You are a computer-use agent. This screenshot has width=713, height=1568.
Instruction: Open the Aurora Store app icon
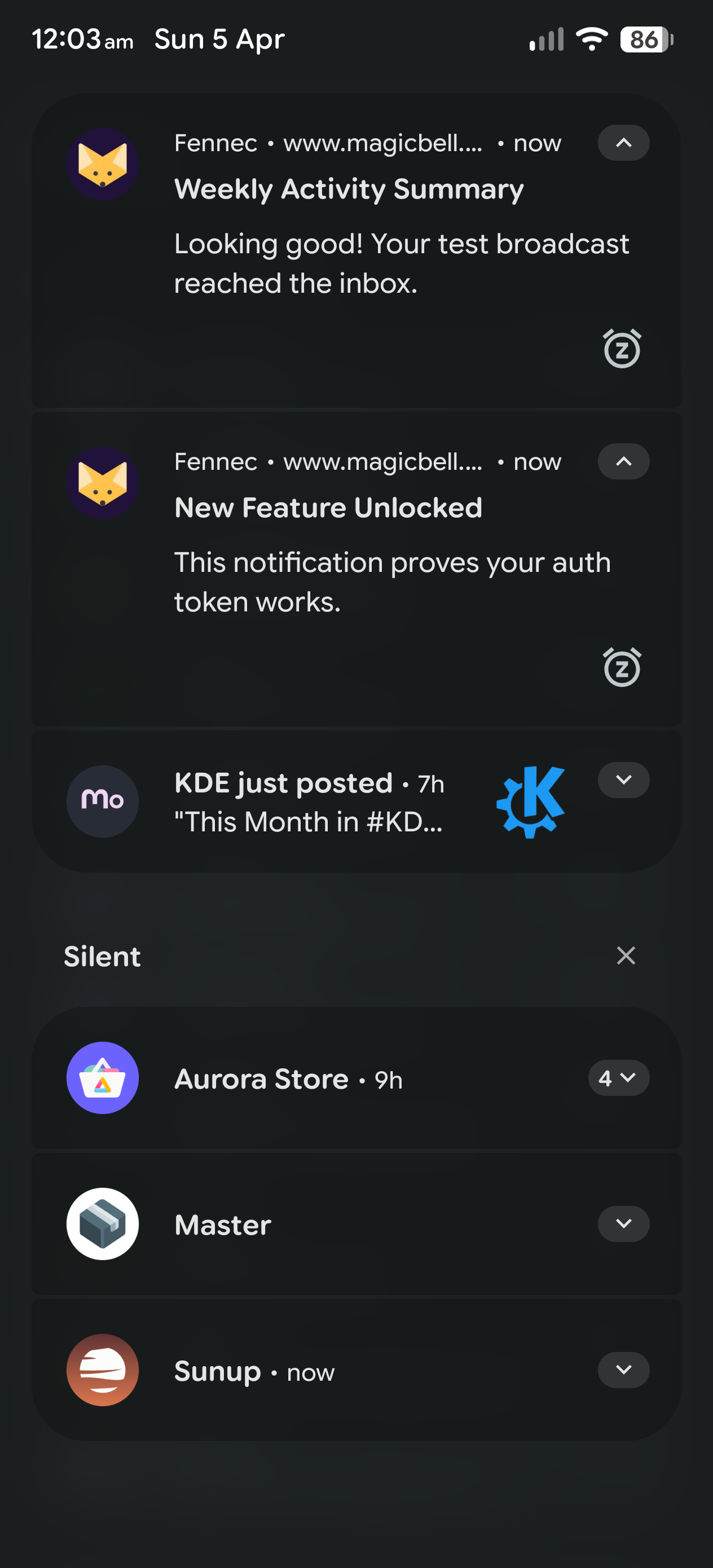[102, 1078]
